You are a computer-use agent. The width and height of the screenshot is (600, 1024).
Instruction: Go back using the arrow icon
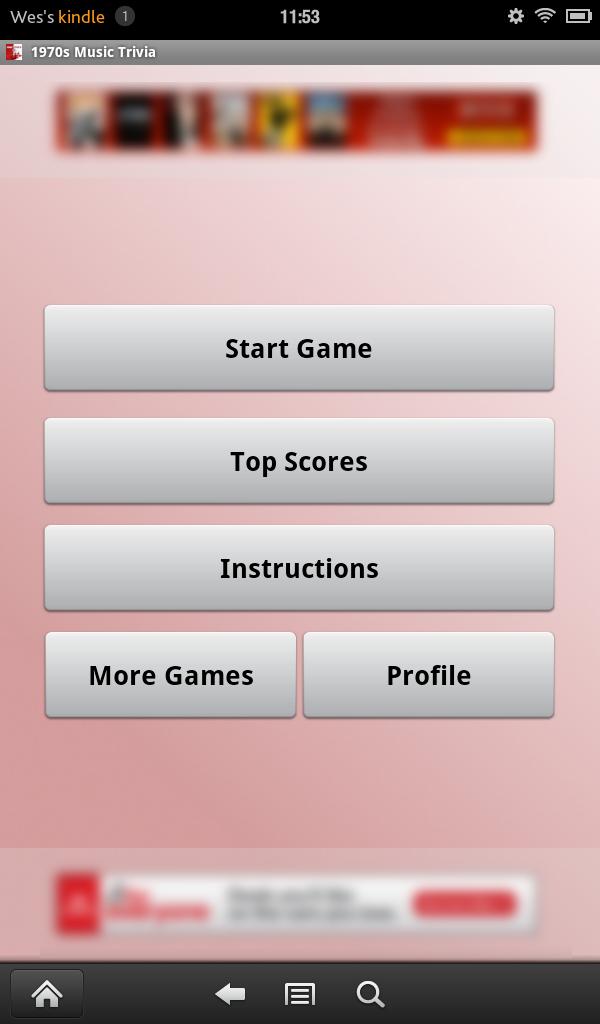pos(230,993)
